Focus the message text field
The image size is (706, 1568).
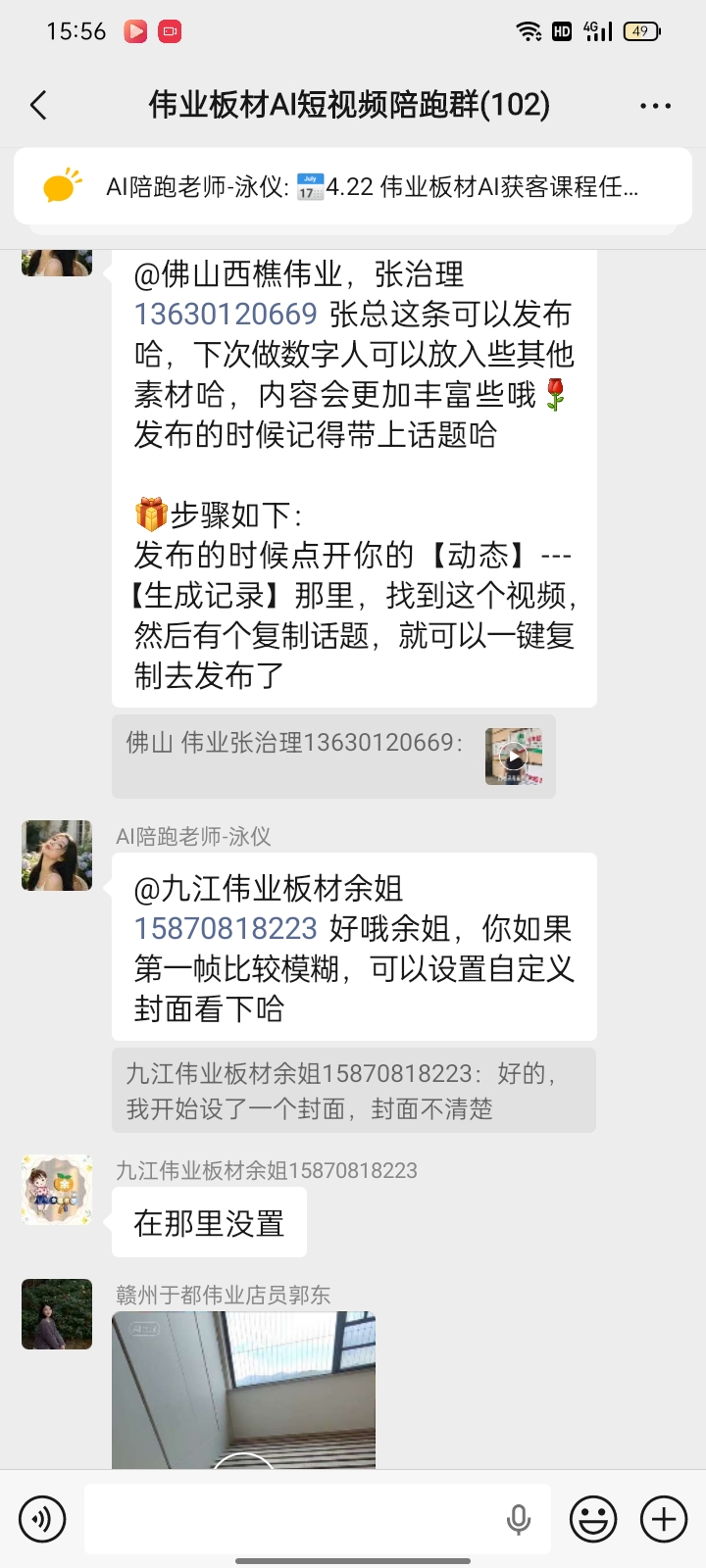tap(294, 1520)
